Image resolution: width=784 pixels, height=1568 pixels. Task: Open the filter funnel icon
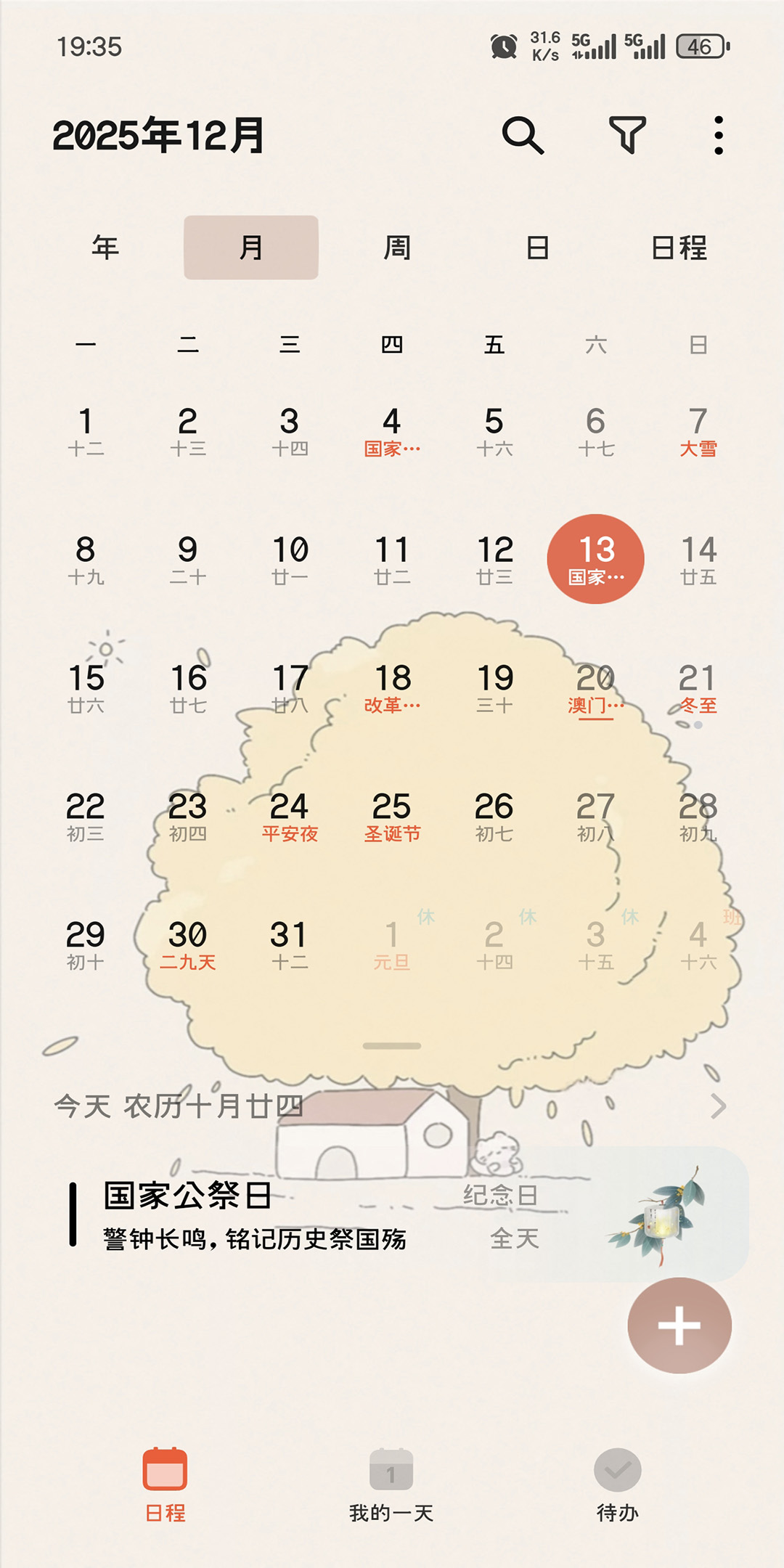[627, 135]
